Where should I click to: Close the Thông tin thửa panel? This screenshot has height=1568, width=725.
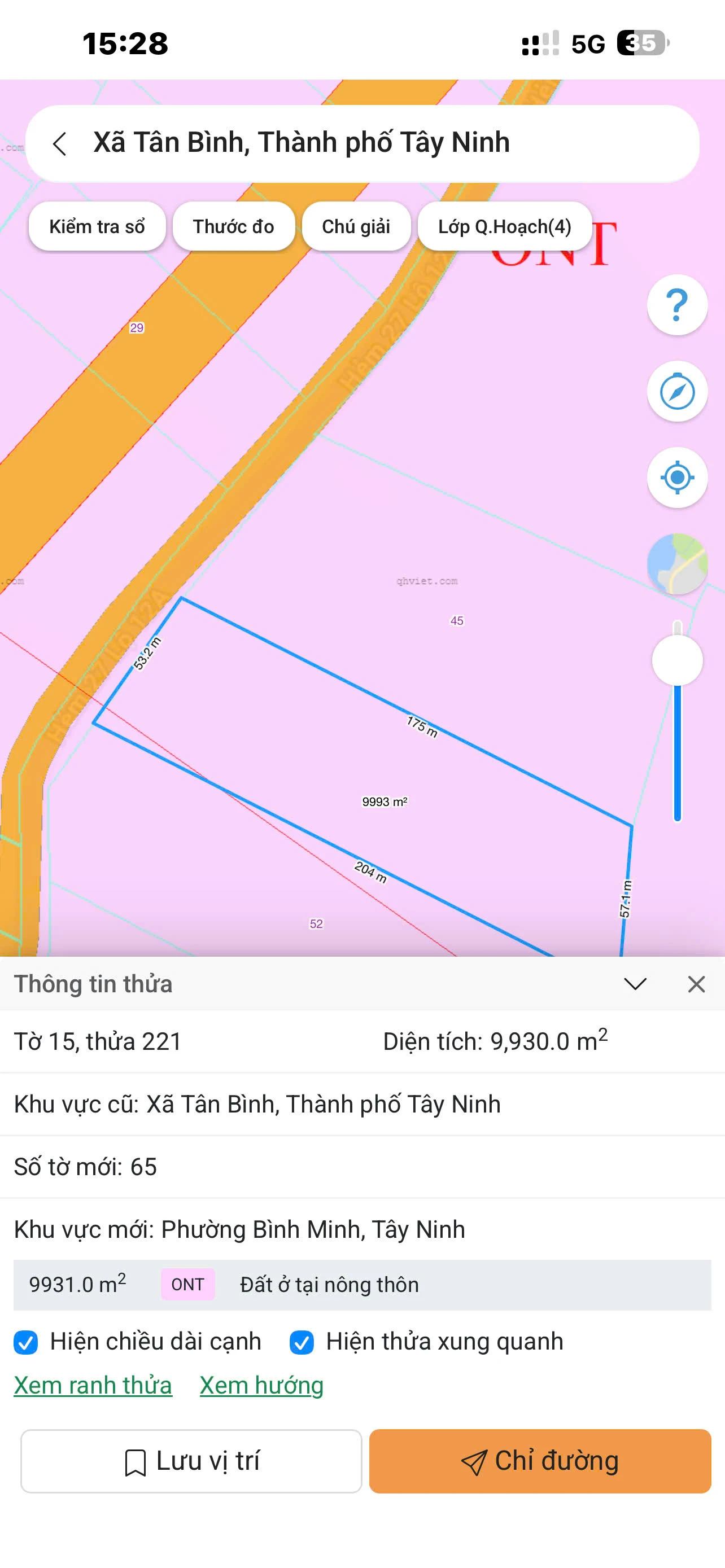coord(696,984)
